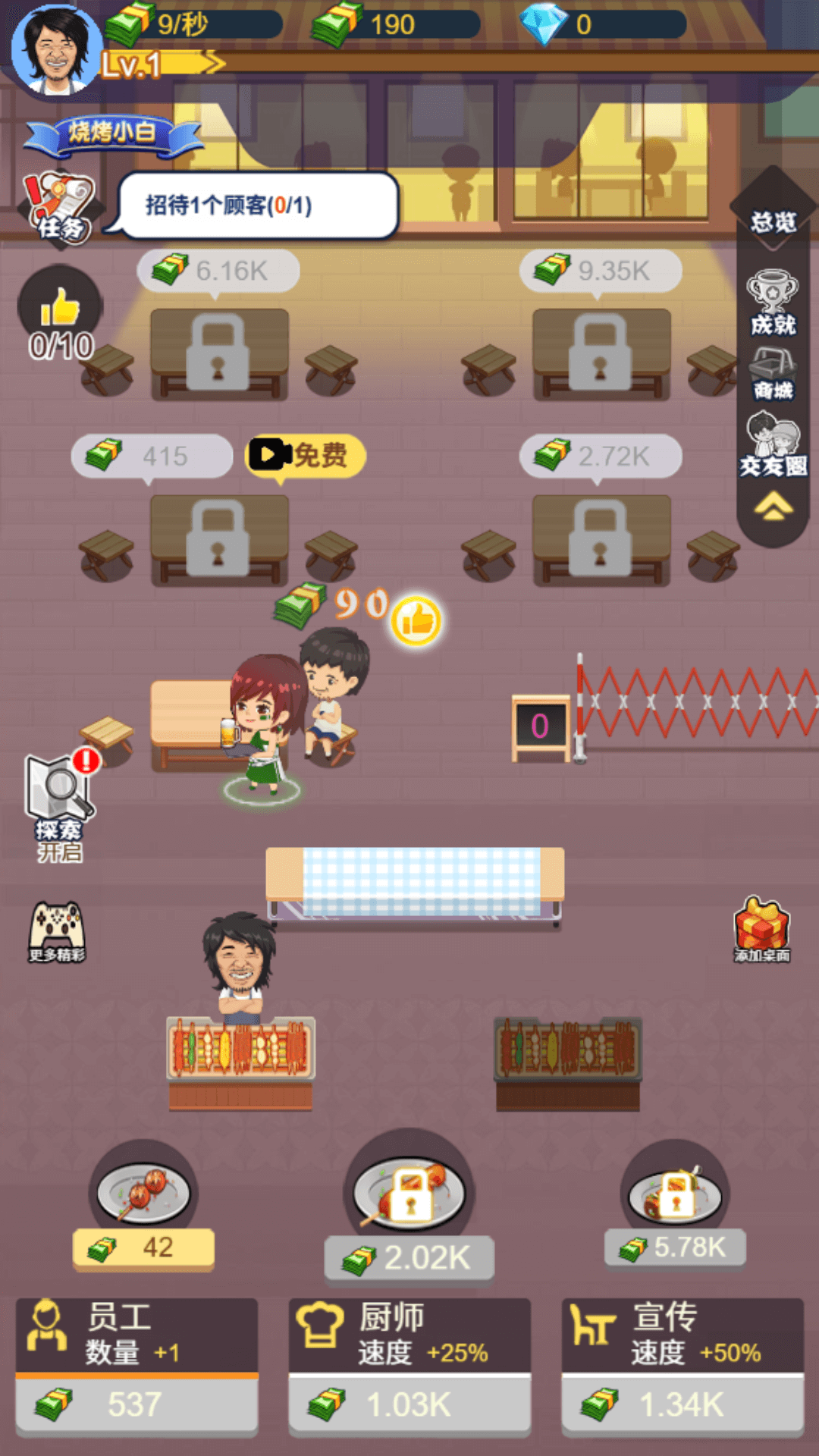Open 成就 achievements trophy

[773, 303]
